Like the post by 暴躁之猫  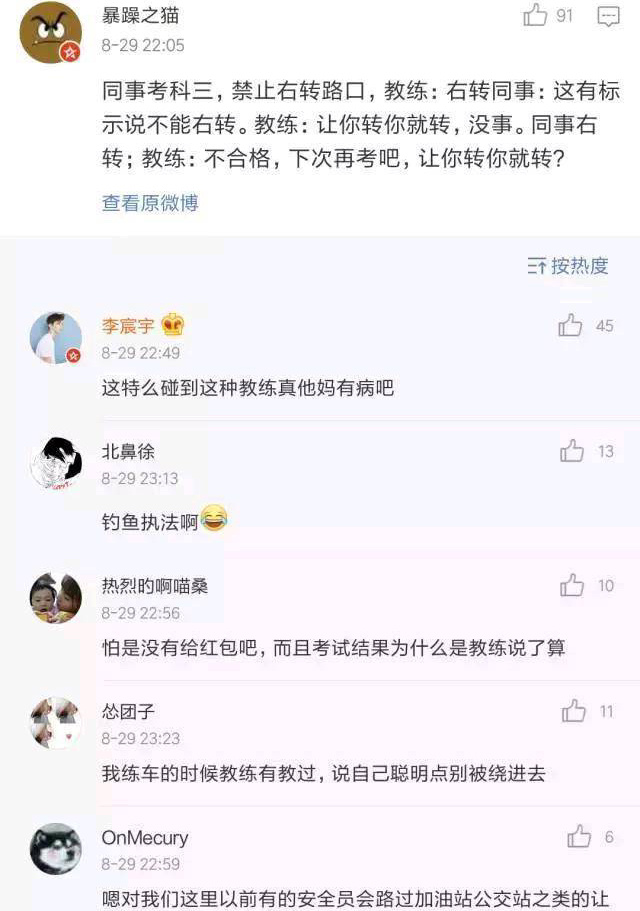536,16
